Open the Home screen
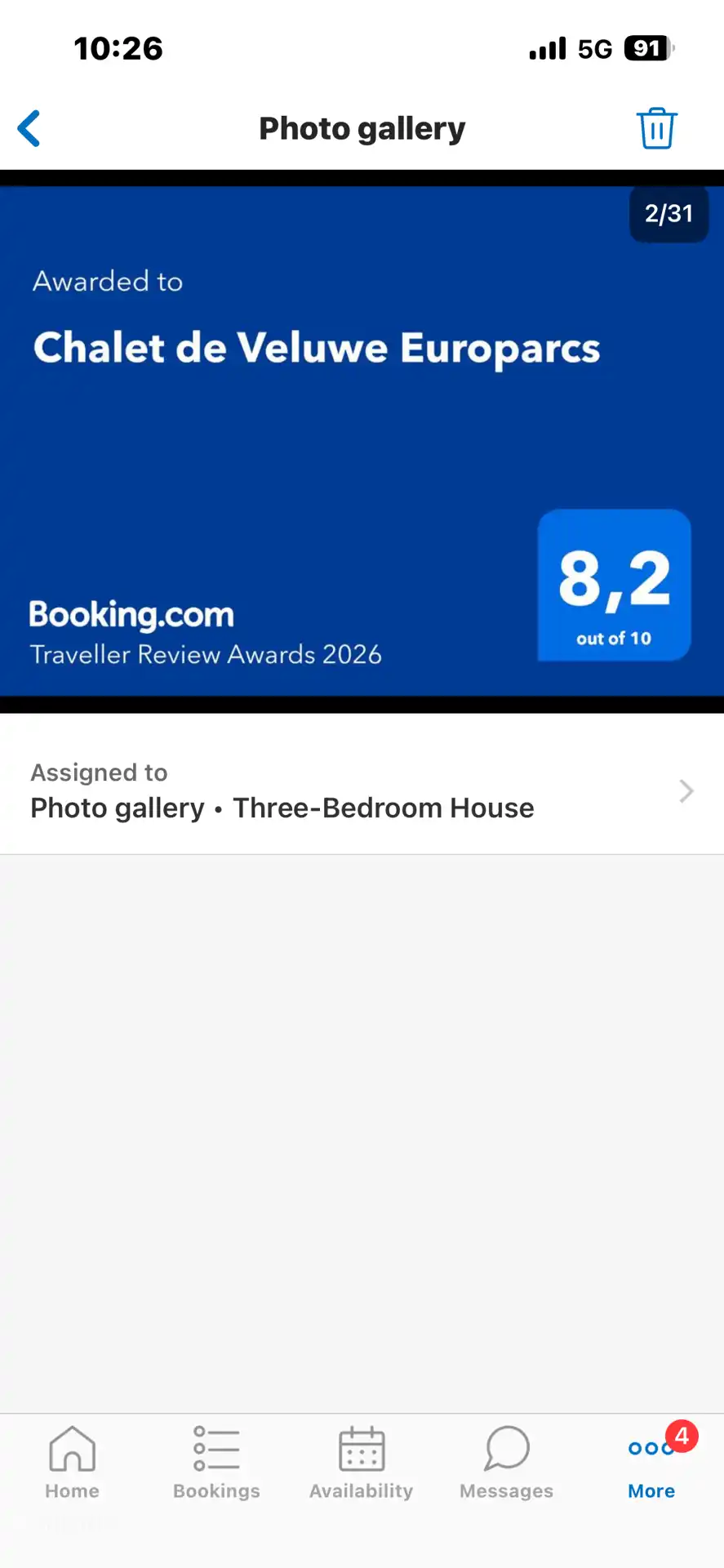This screenshot has height=1568, width=724. click(72, 1462)
